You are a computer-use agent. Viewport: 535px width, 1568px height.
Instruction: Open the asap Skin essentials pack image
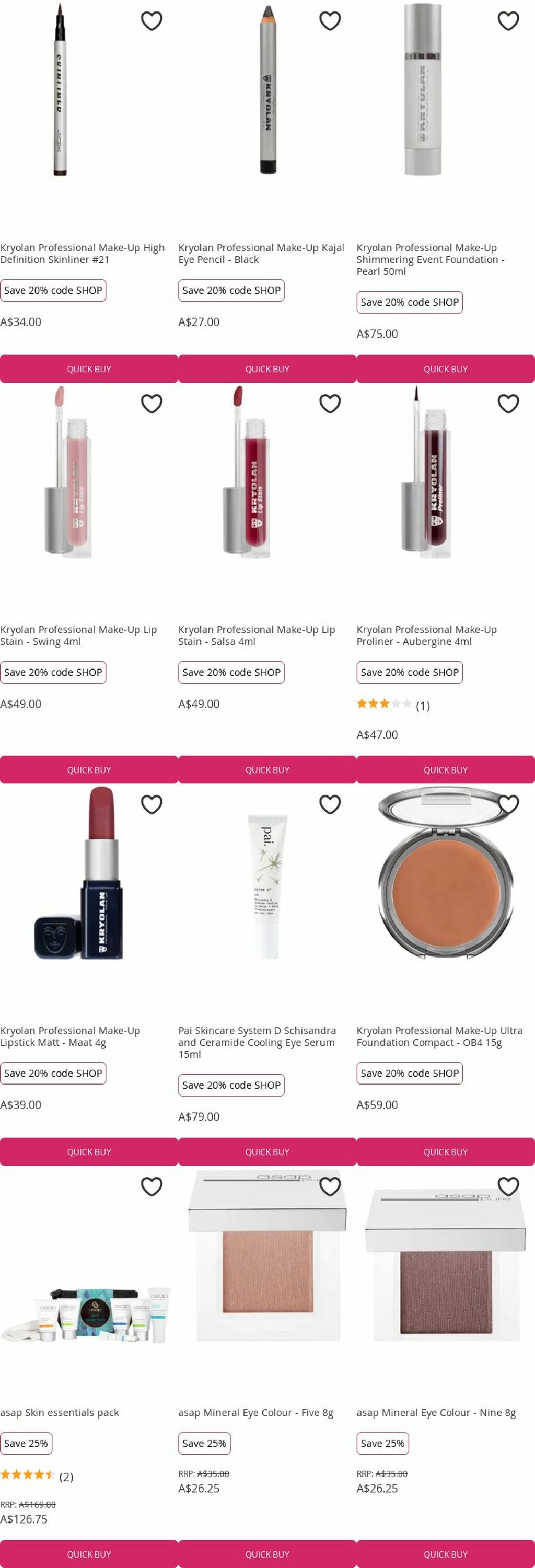point(85,1315)
